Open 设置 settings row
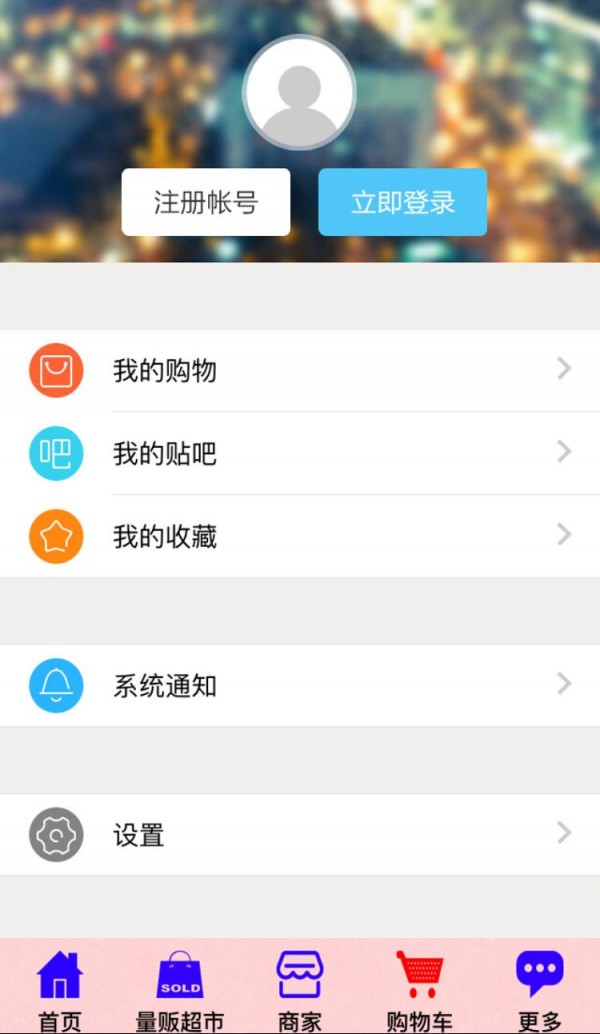This screenshot has height=1034, width=600. coord(300,835)
